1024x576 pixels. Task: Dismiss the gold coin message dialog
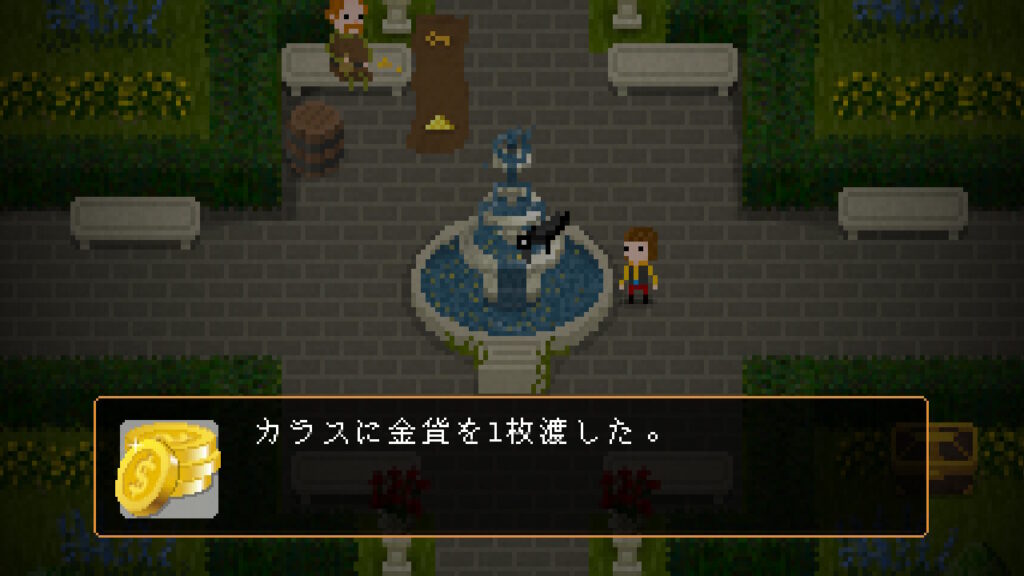pos(510,466)
